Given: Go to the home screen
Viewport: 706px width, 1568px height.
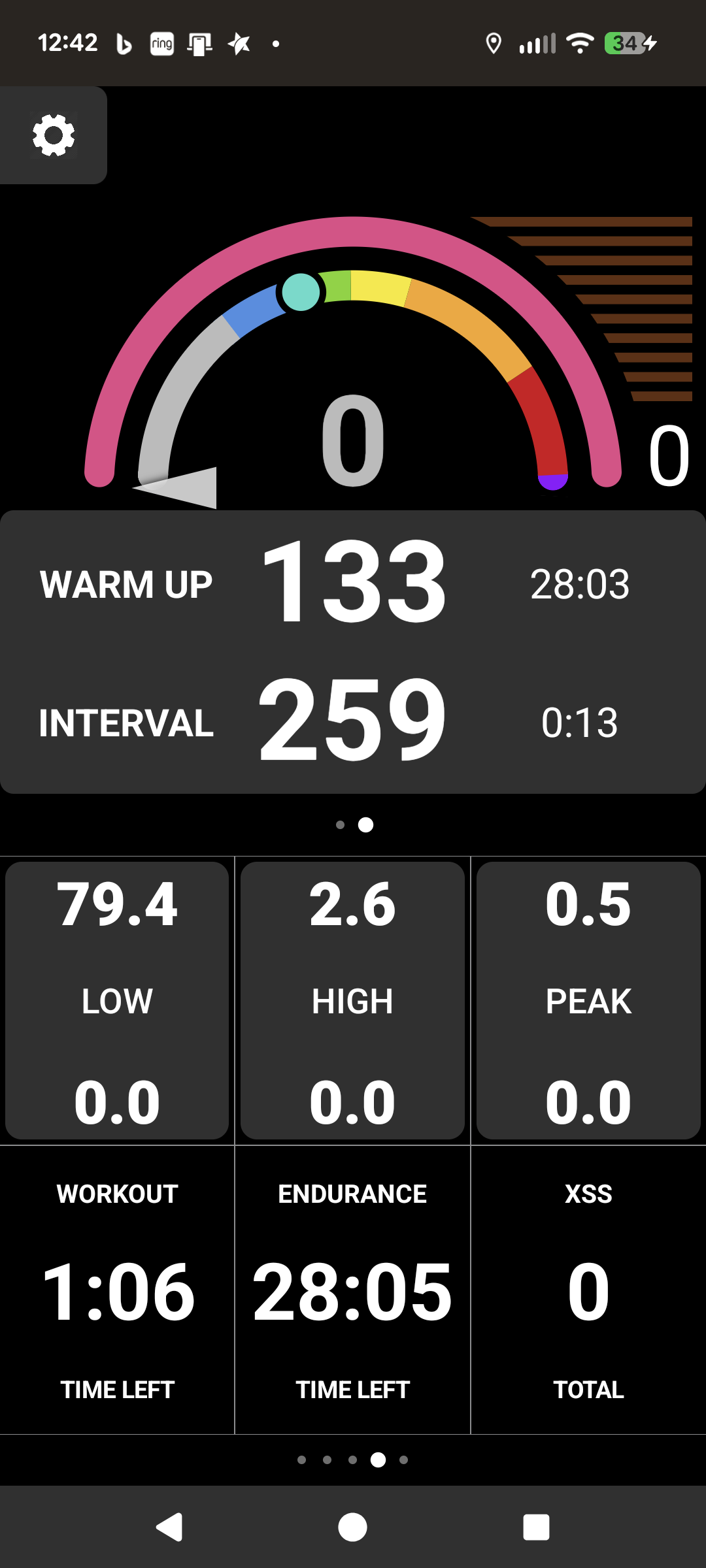Looking at the screenshot, I should (352, 1527).
